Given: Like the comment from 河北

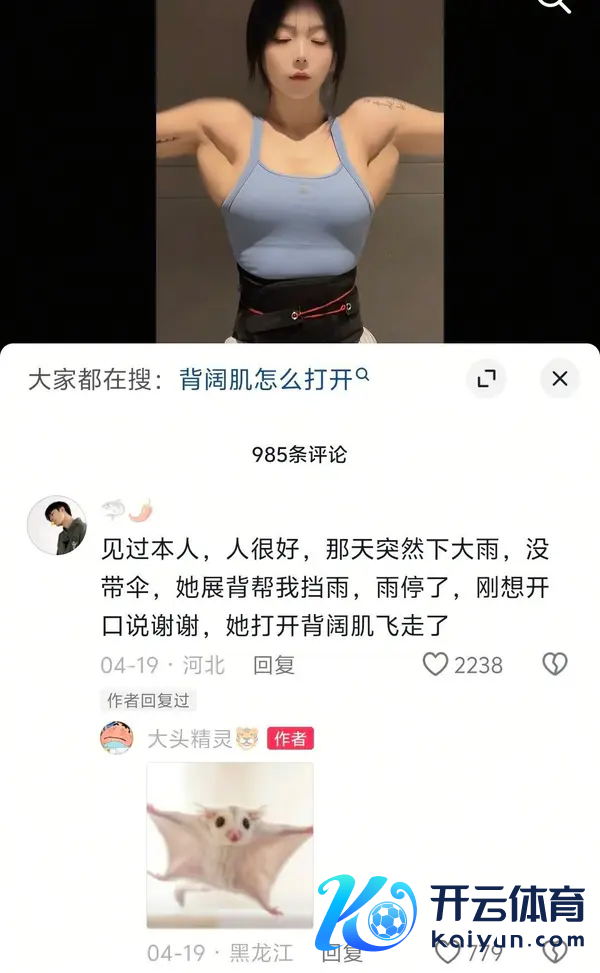Looking at the screenshot, I should (x=435, y=664).
